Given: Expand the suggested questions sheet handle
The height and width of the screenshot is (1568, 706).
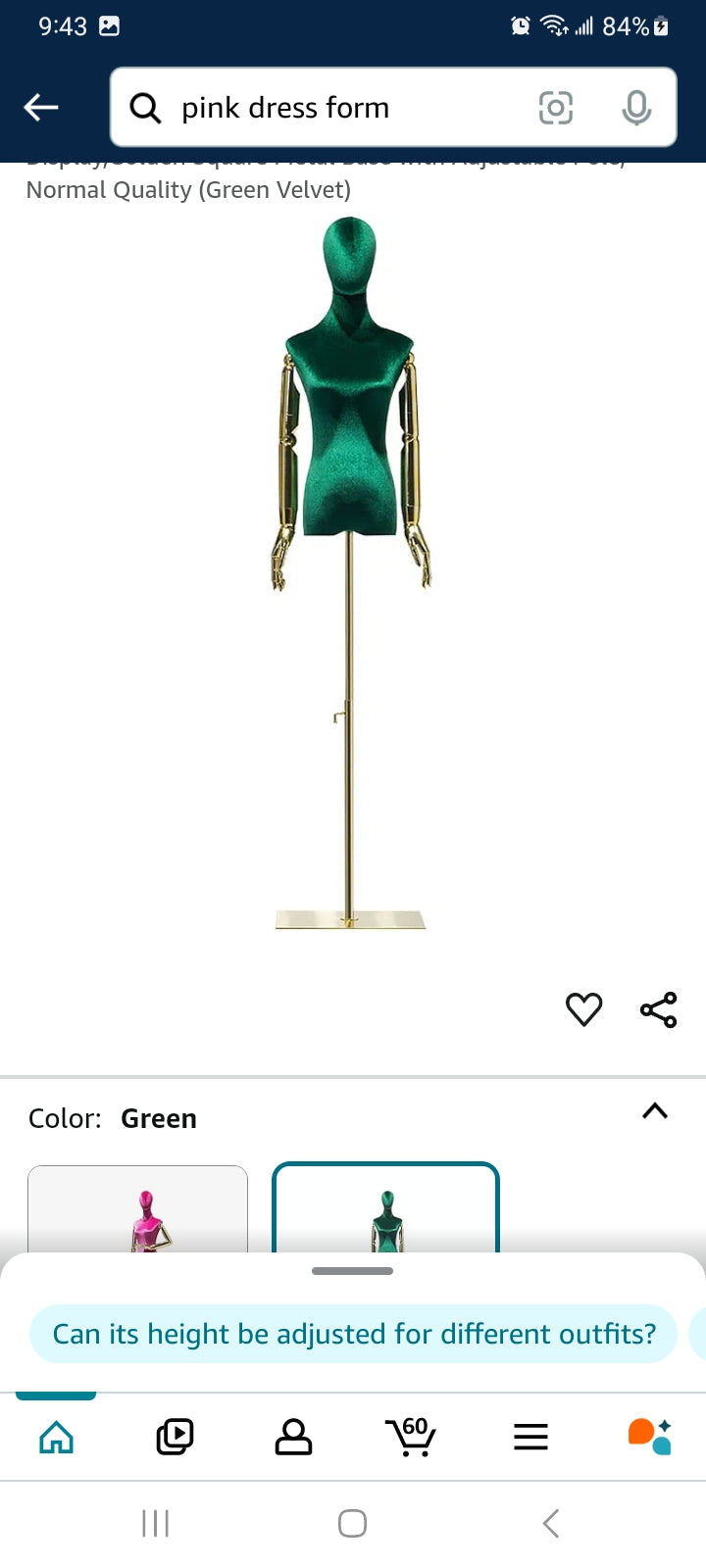Looking at the screenshot, I should [x=352, y=1271].
